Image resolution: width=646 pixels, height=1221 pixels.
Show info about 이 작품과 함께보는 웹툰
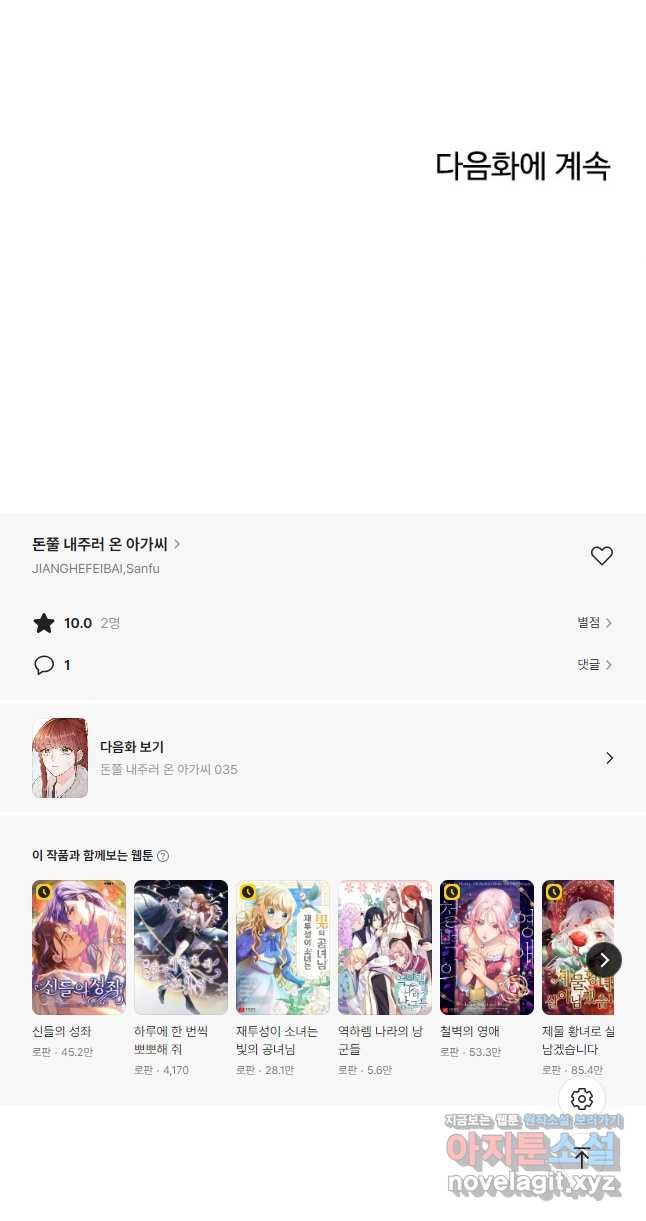coord(163,856)
